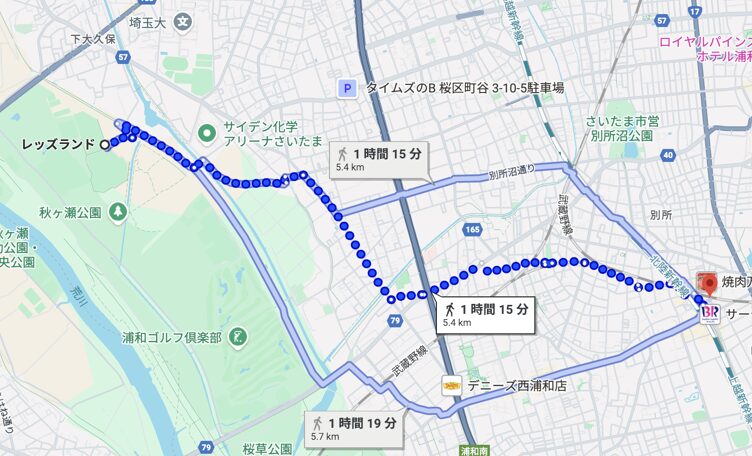Open the タイムズのB parking place marker
752x456 pixels.
pyautogui.click(x=347, y=88)
